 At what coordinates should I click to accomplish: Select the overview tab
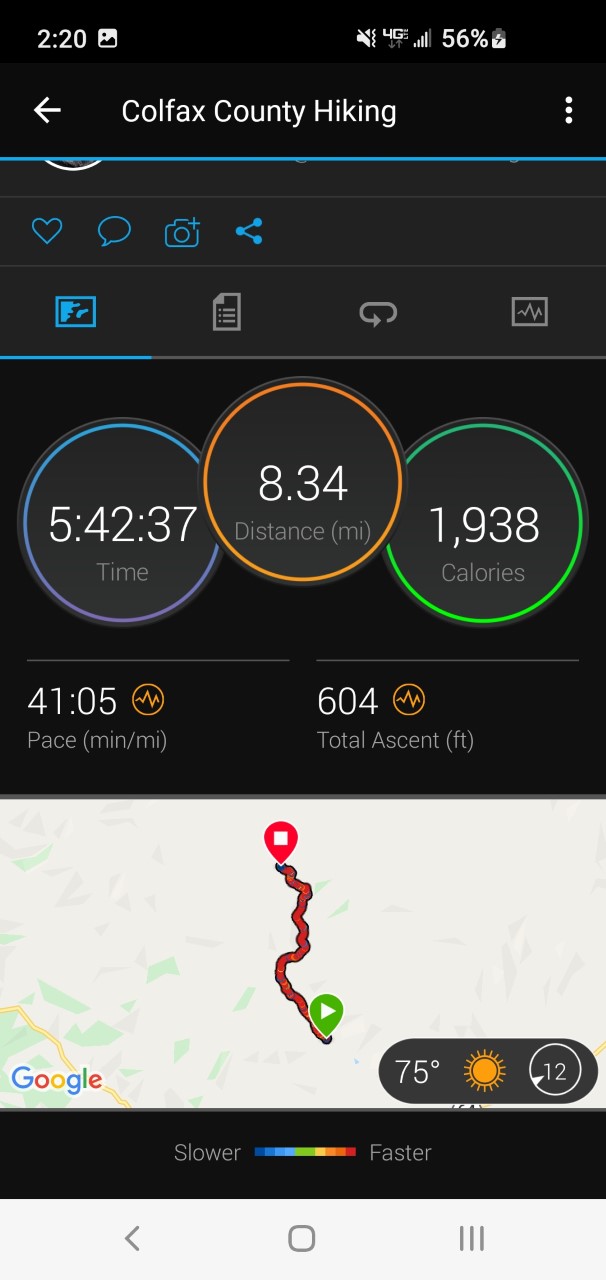[76, 313]
